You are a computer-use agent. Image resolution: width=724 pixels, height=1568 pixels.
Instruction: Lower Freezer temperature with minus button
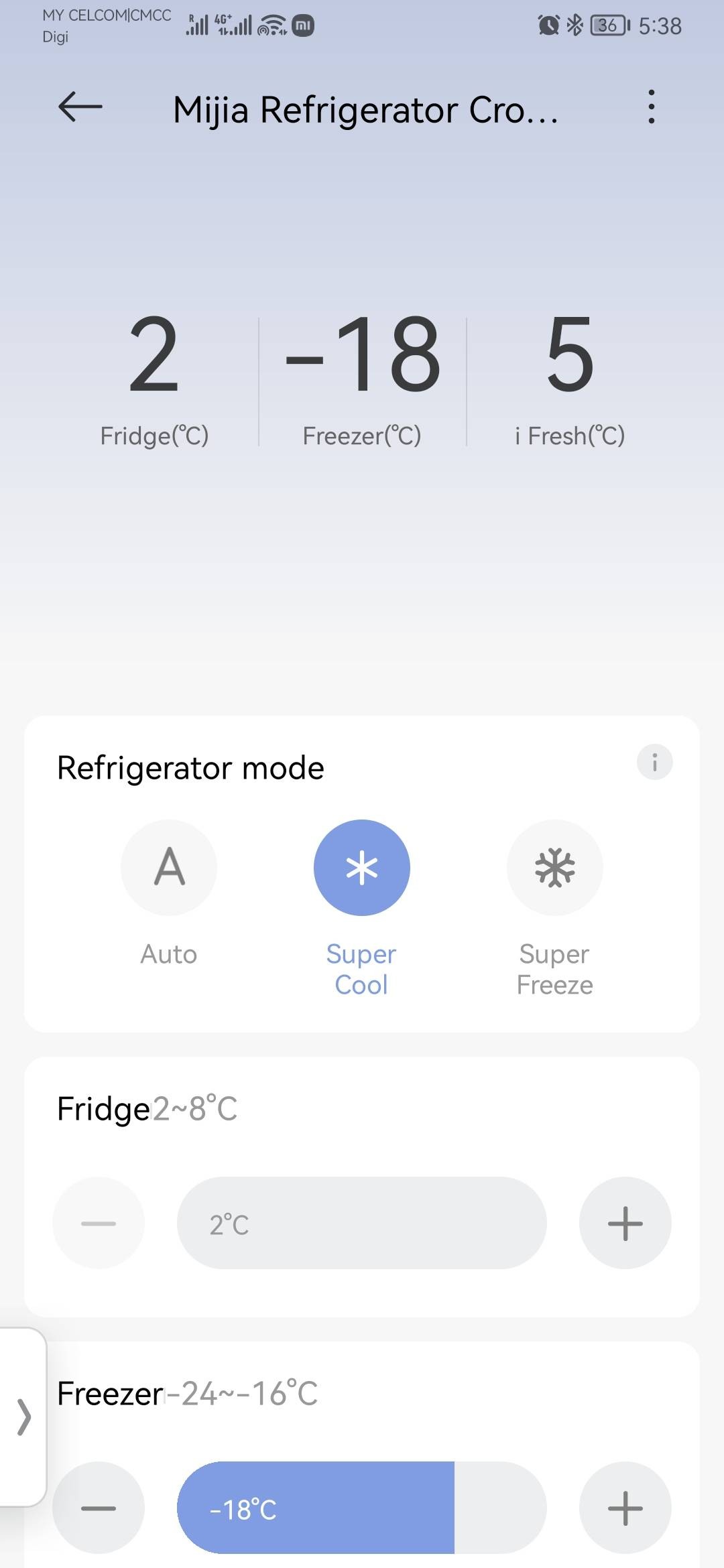pyautogui.click(x=99, y=1508)
